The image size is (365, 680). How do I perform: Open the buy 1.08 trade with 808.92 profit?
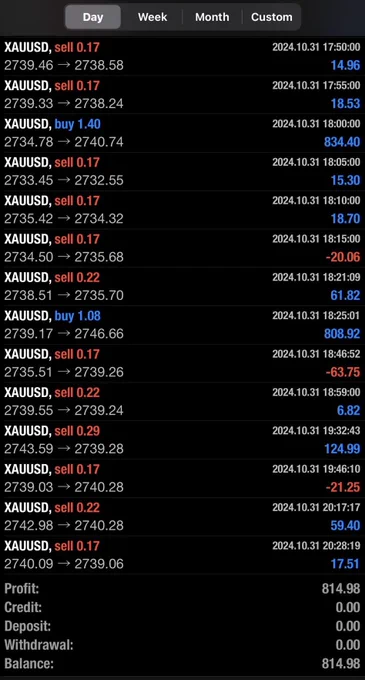(x=182, y=325)
